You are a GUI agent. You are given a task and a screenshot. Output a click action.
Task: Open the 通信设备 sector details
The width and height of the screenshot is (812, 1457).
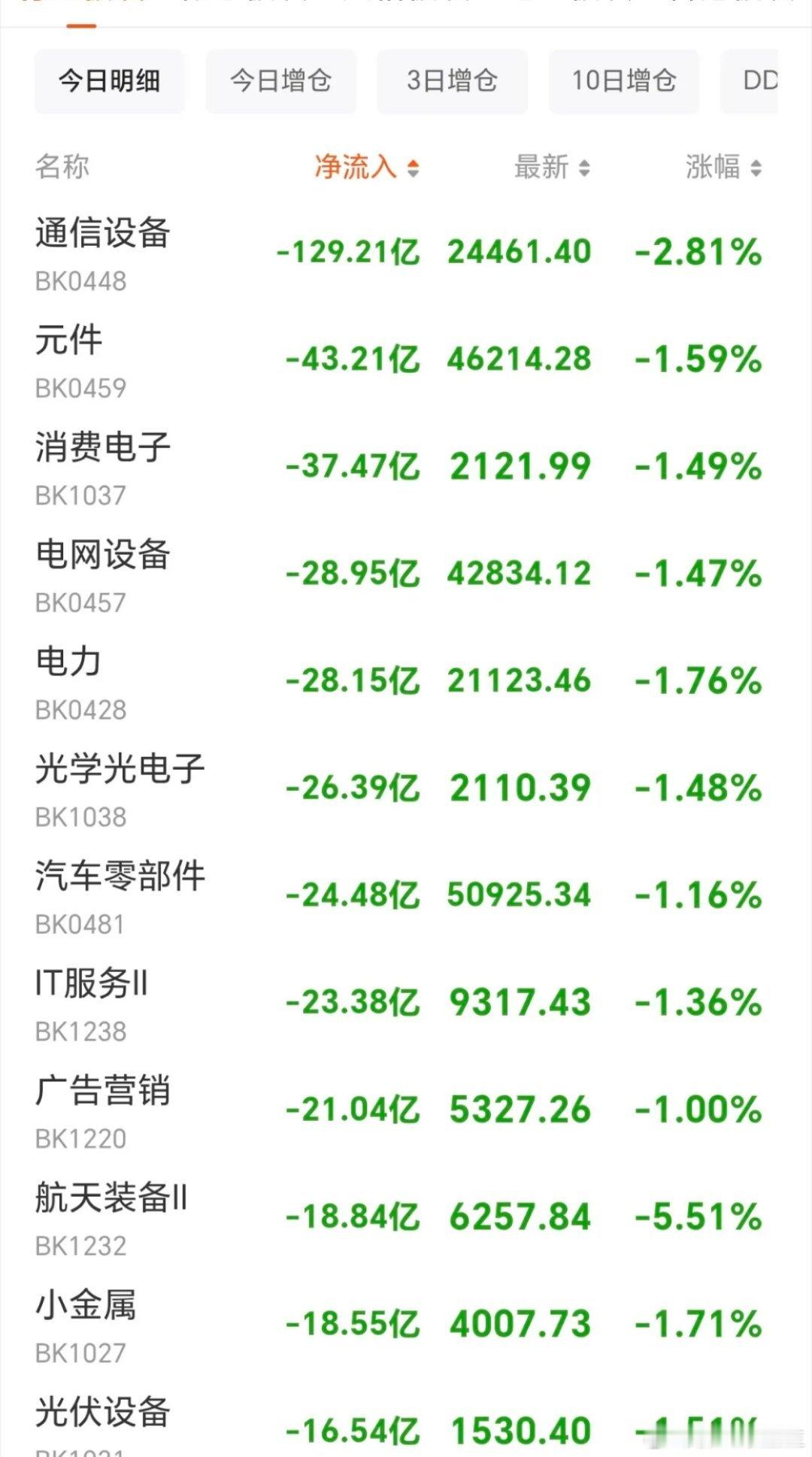tap(103, 235)
